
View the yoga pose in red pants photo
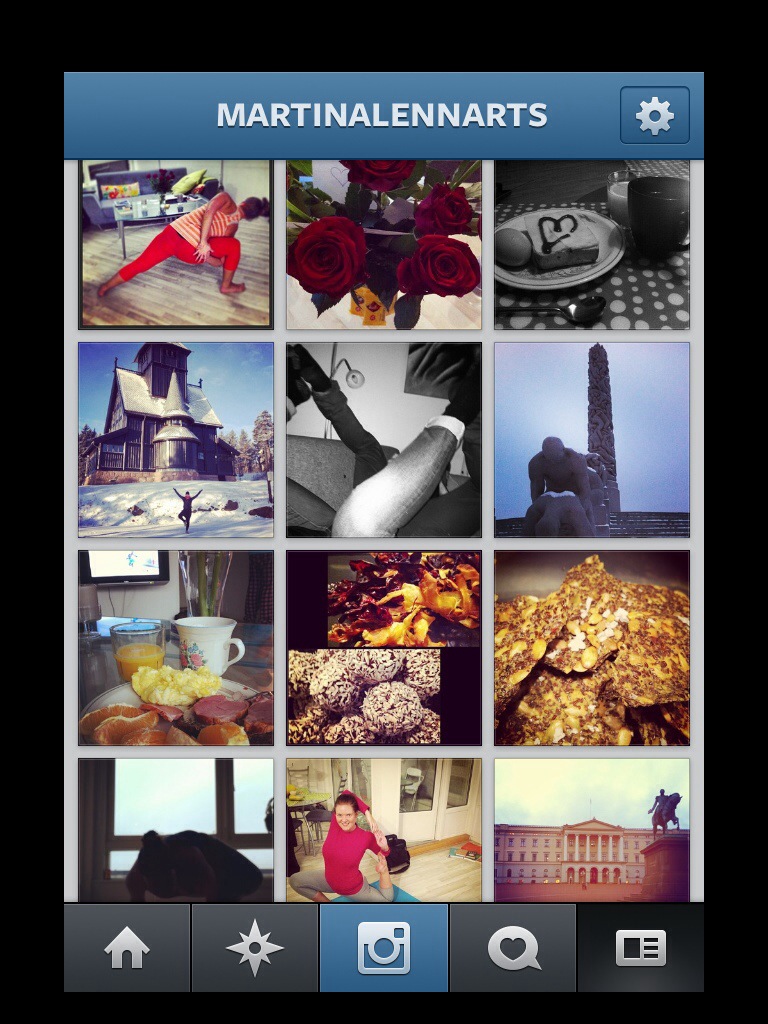coord(176,244)
